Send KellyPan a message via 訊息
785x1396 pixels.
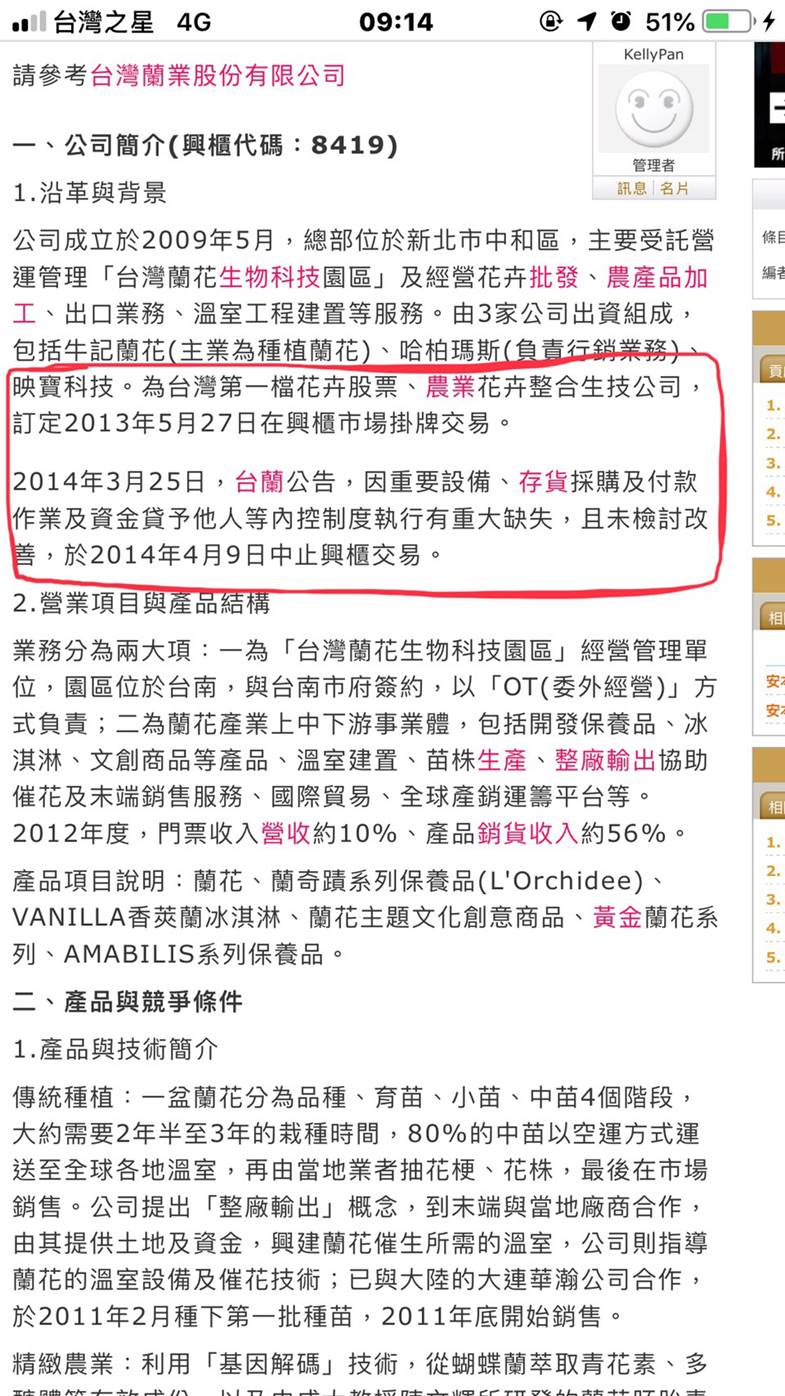[632, 189]
